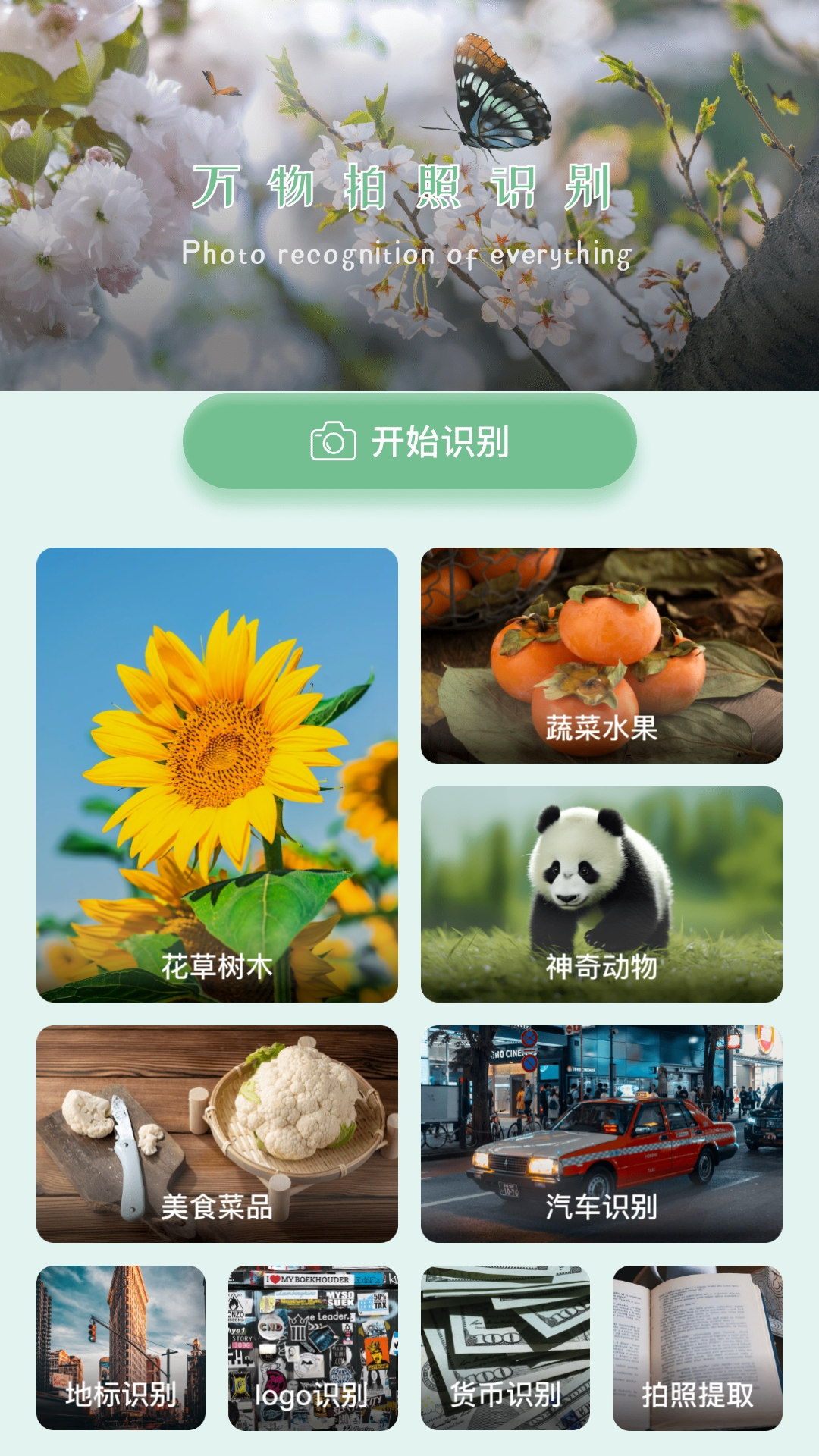
Task: Open the 汽车识别 card
Action: 601,1134
